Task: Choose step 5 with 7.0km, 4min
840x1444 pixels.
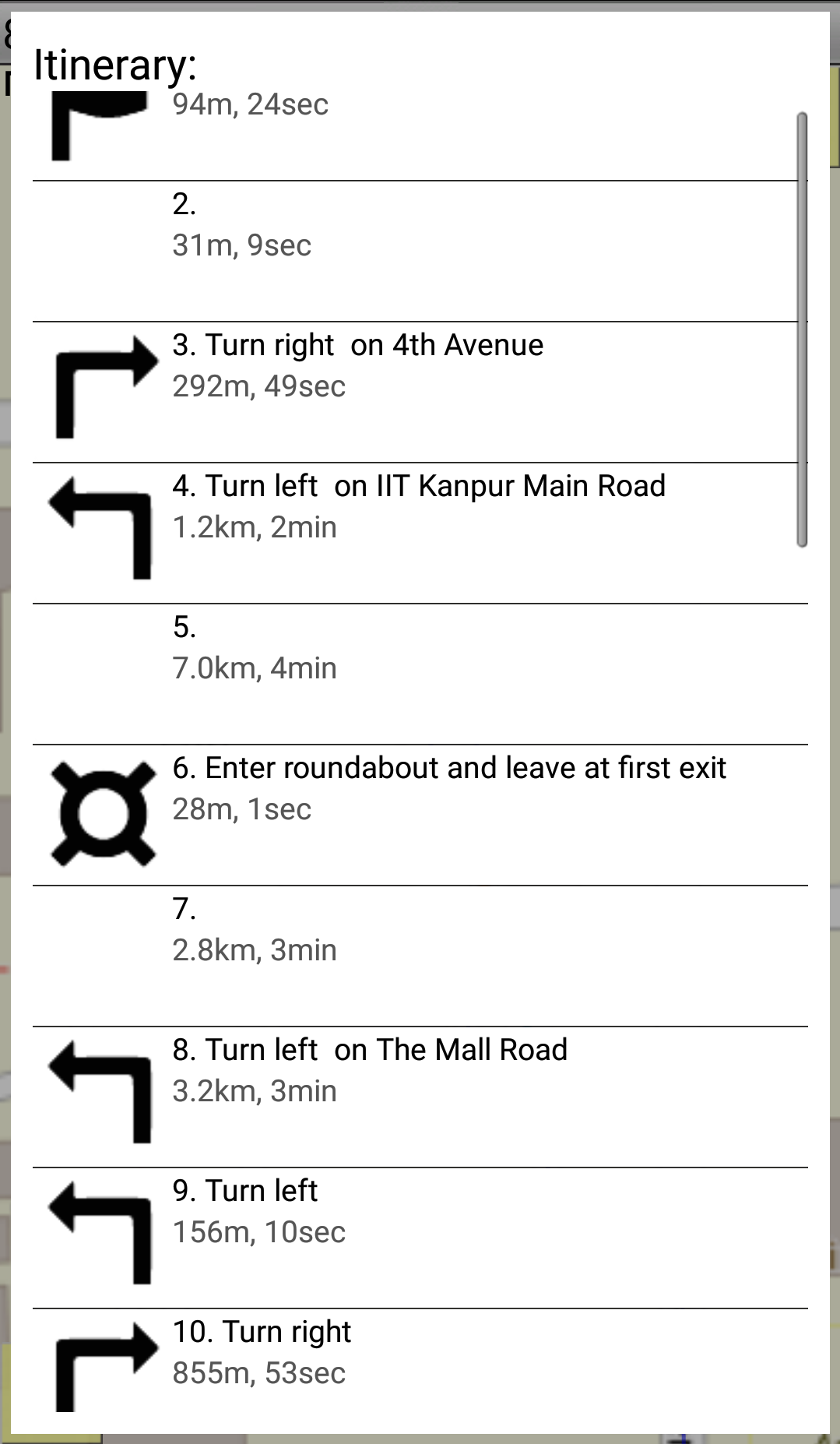Action: [419, 674]
